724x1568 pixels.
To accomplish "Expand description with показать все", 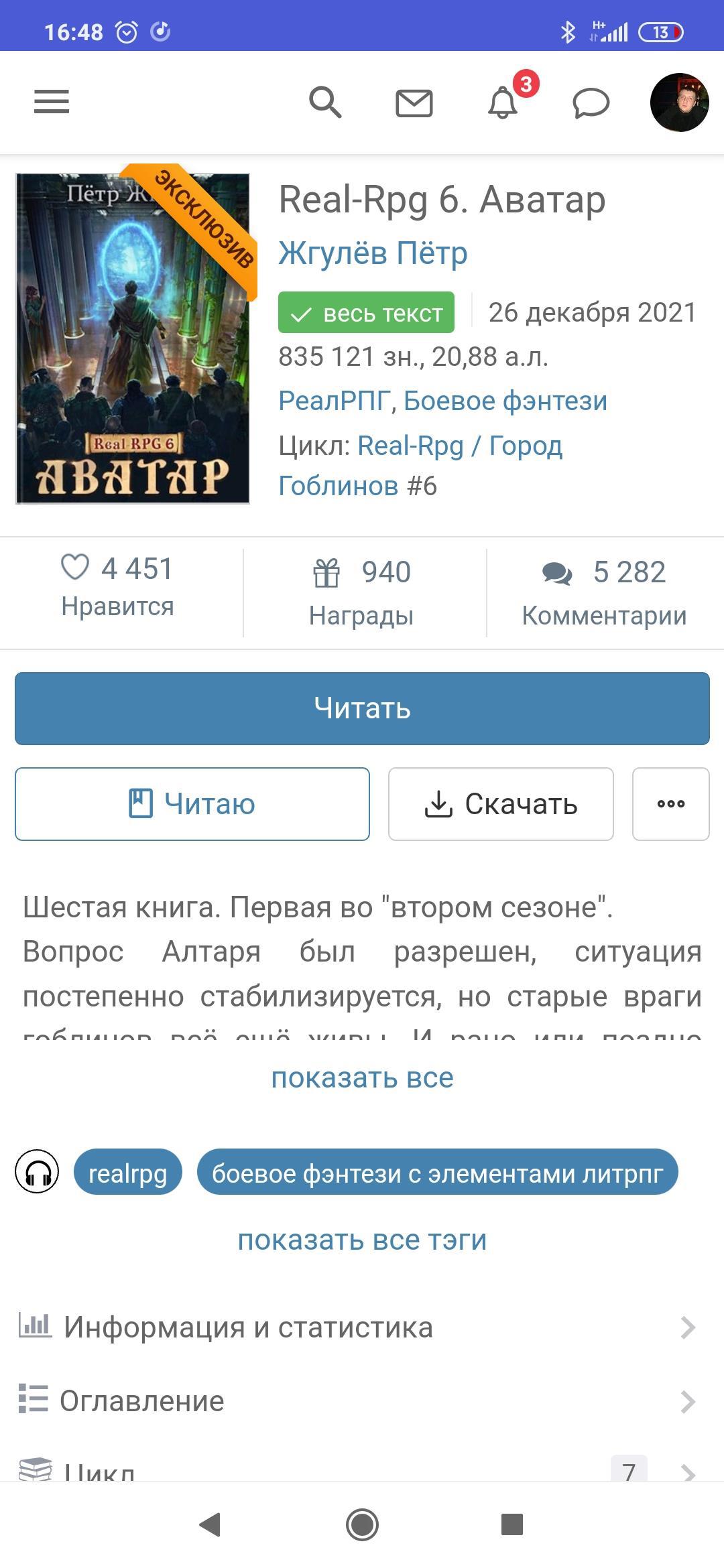I will click(362, 1077).
